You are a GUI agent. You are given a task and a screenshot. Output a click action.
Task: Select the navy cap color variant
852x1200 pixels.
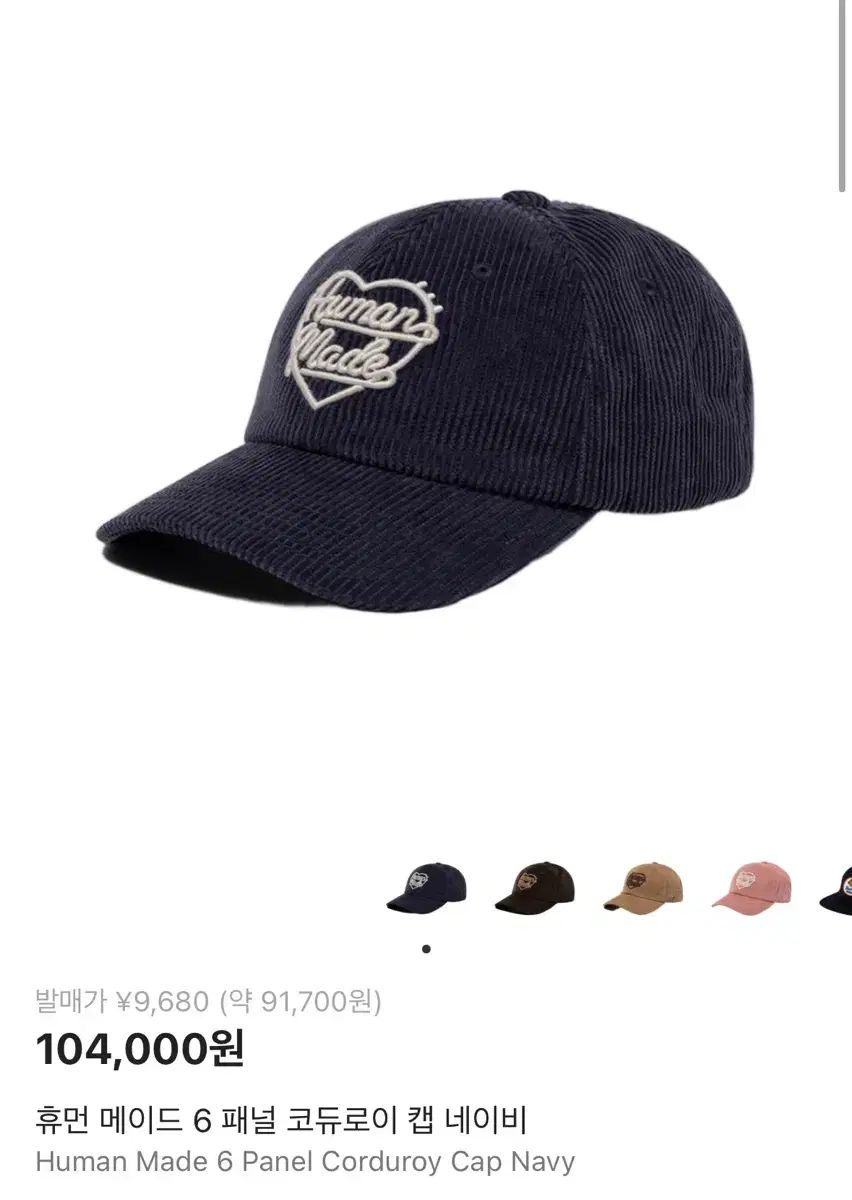pyautogui.click(x=426, y=886)
